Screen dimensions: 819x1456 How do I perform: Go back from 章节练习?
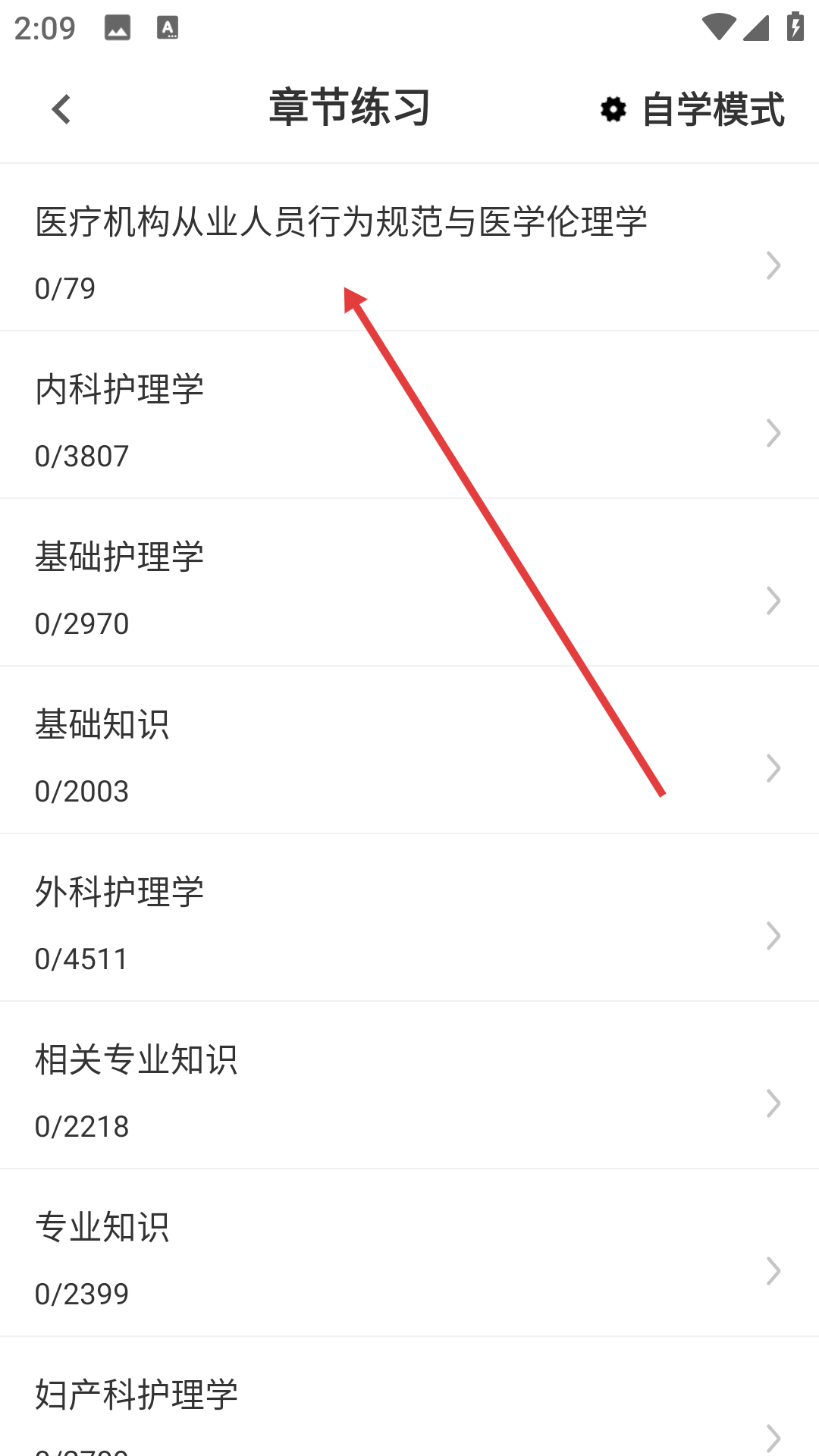[x=61, y=109]
